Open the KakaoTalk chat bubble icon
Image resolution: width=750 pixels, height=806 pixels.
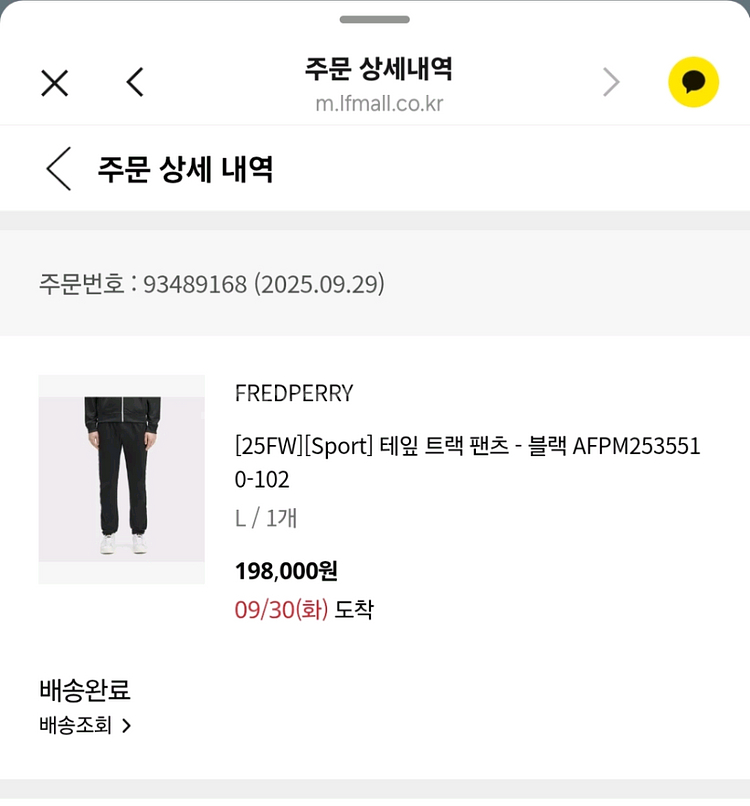[694, 81]
